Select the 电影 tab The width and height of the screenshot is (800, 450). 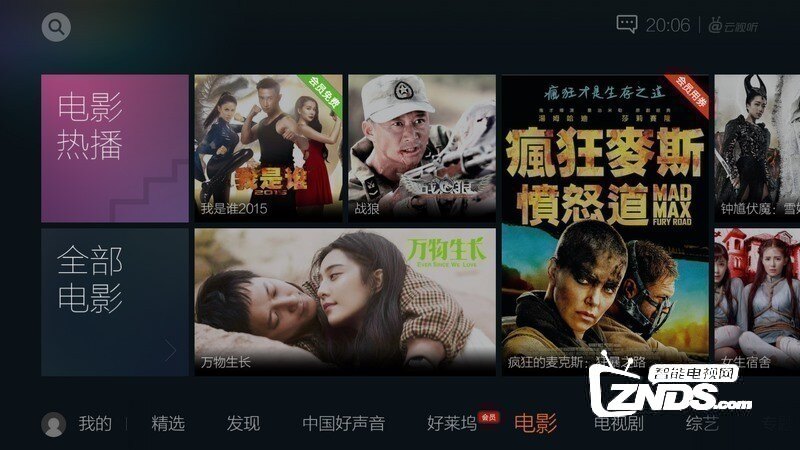tap(535, 424)
